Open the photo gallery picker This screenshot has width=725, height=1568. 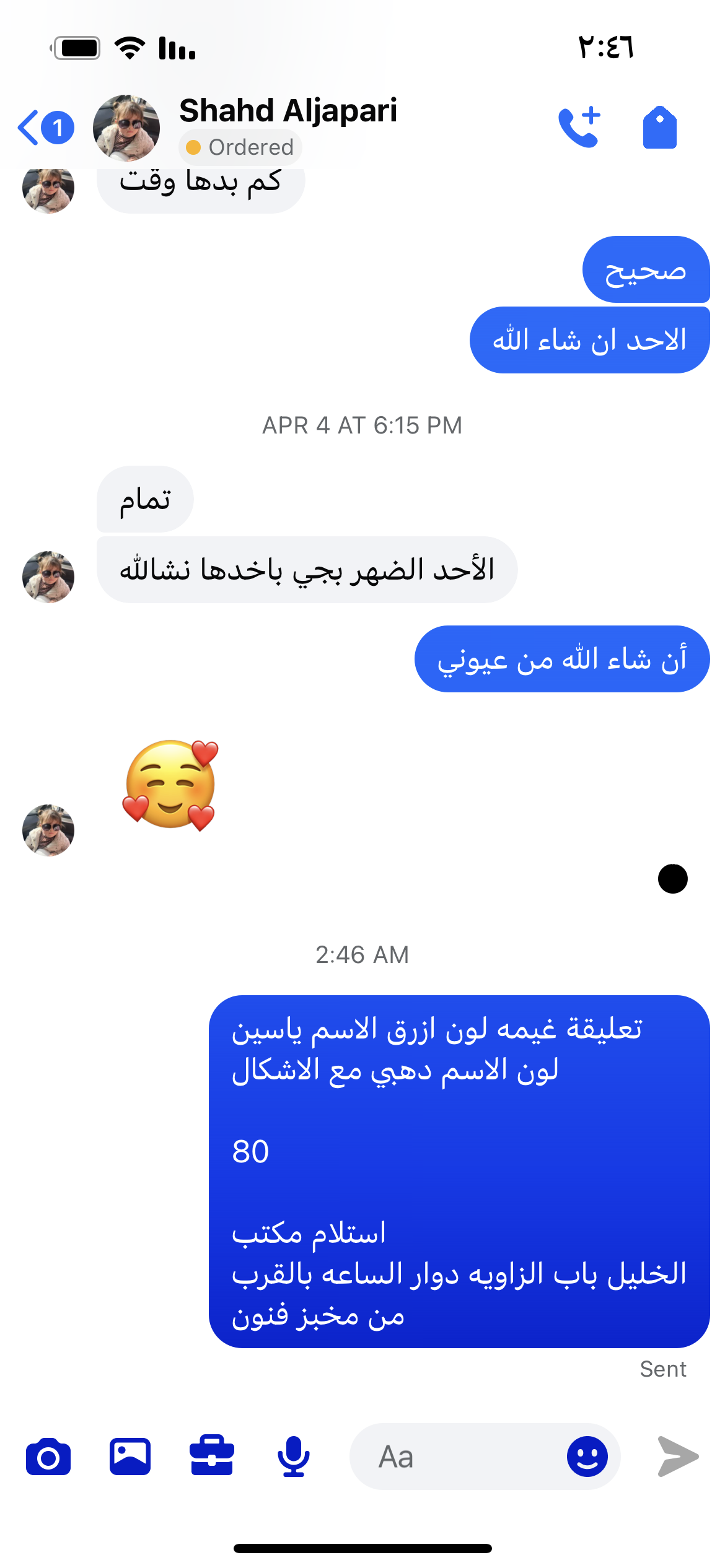coord(130,1457)
